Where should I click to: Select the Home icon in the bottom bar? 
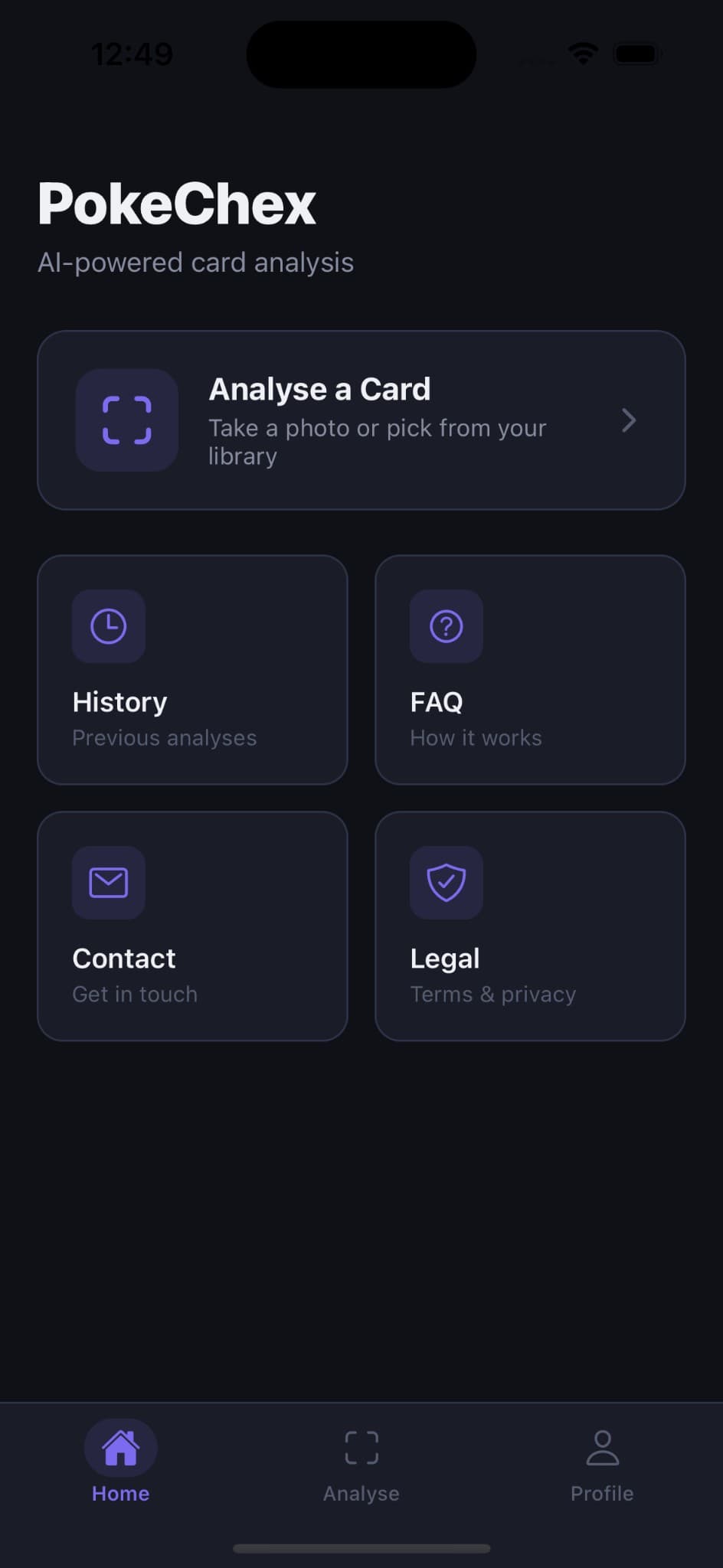tap(120, 1442)
